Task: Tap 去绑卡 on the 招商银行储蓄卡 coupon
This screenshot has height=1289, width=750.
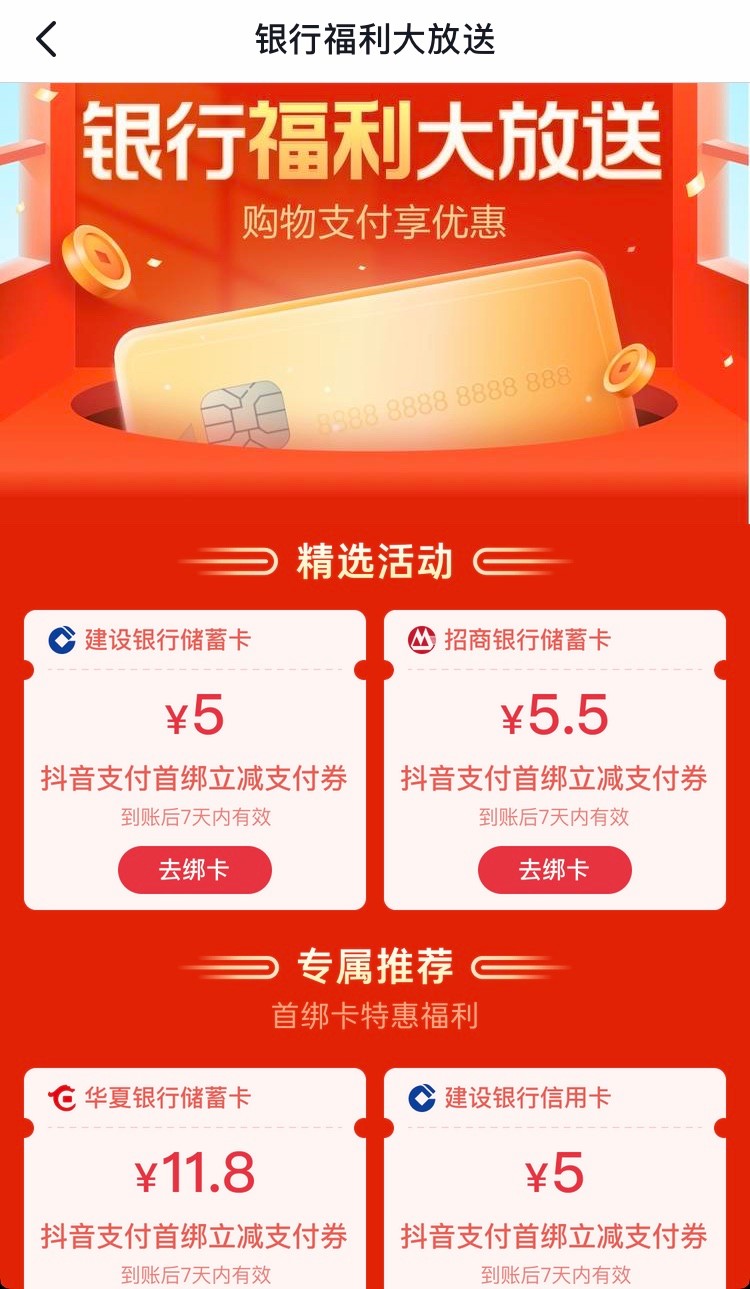Action: (554, 870)
